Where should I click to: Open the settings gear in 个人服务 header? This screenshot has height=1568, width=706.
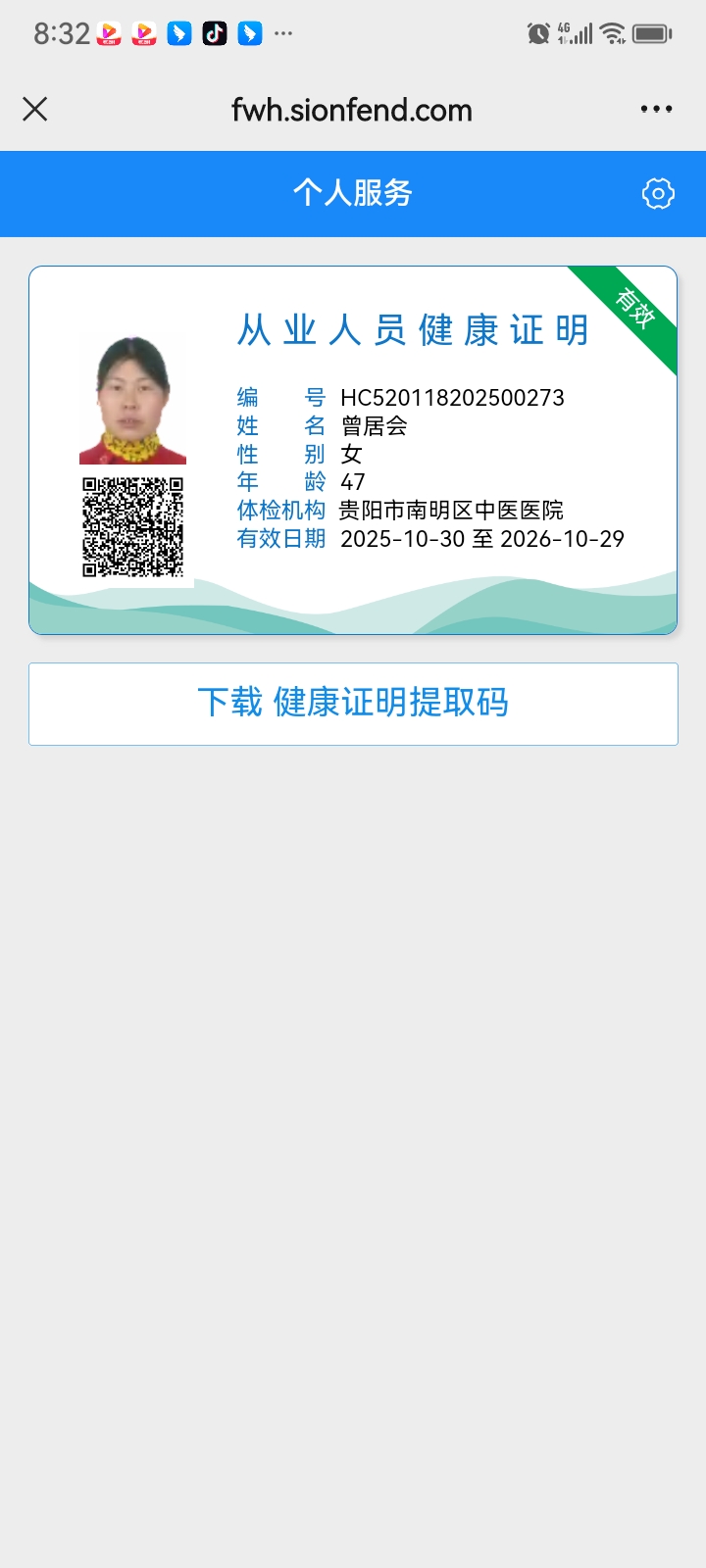coord(658,193)
